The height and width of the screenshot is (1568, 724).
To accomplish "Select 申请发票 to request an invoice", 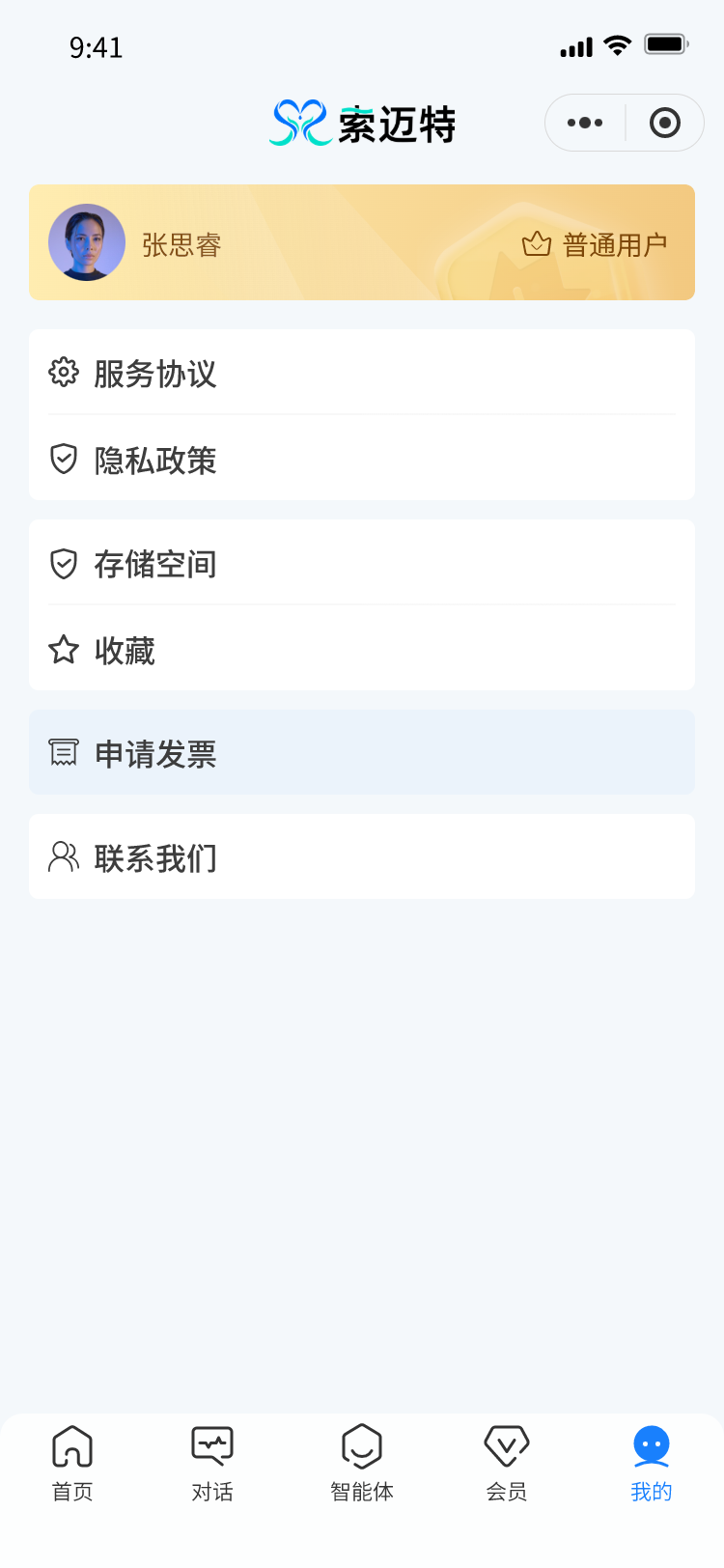I will 362,753.
